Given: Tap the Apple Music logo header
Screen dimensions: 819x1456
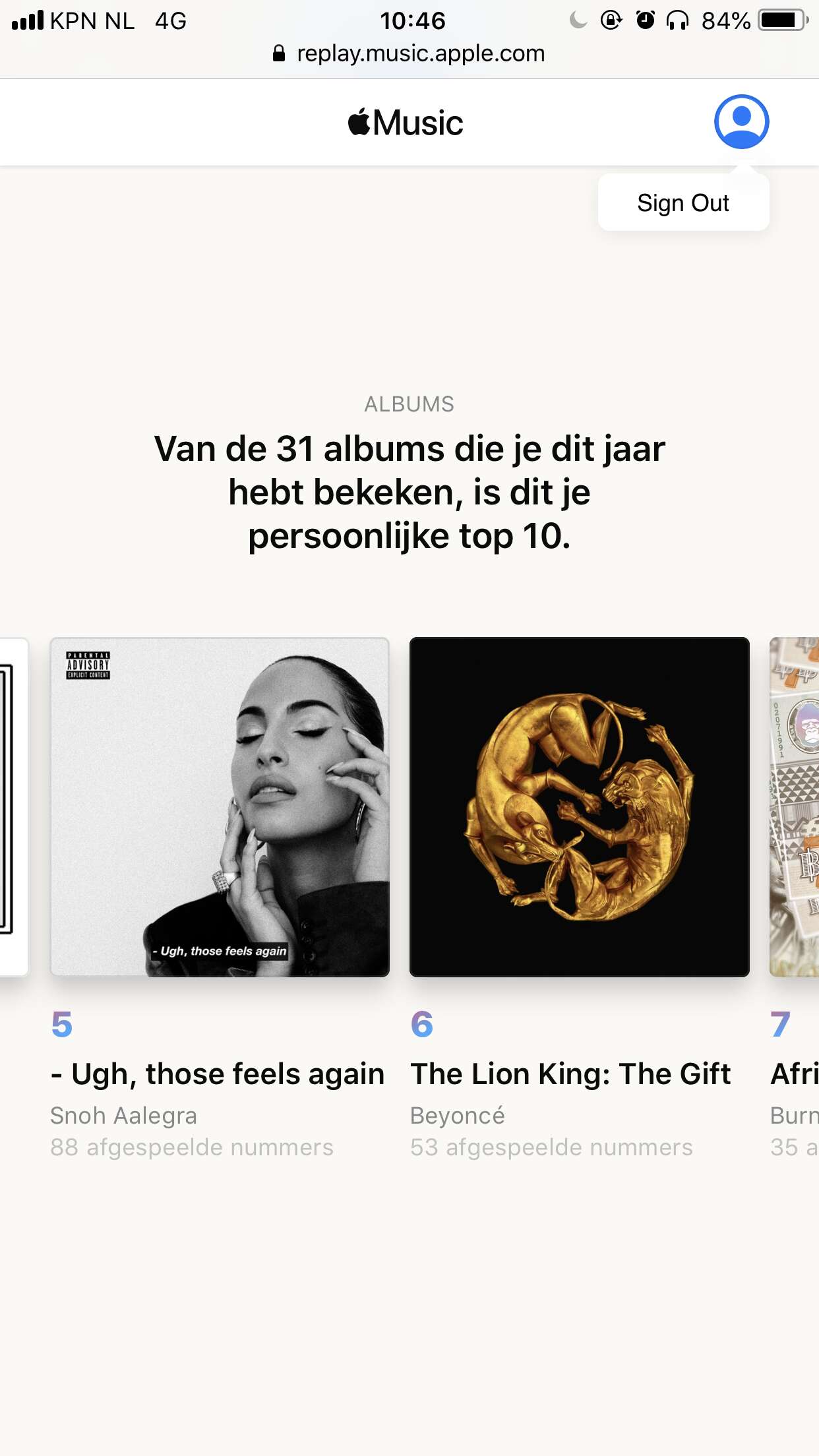Looking at the screenshot, I should (406, 123).
